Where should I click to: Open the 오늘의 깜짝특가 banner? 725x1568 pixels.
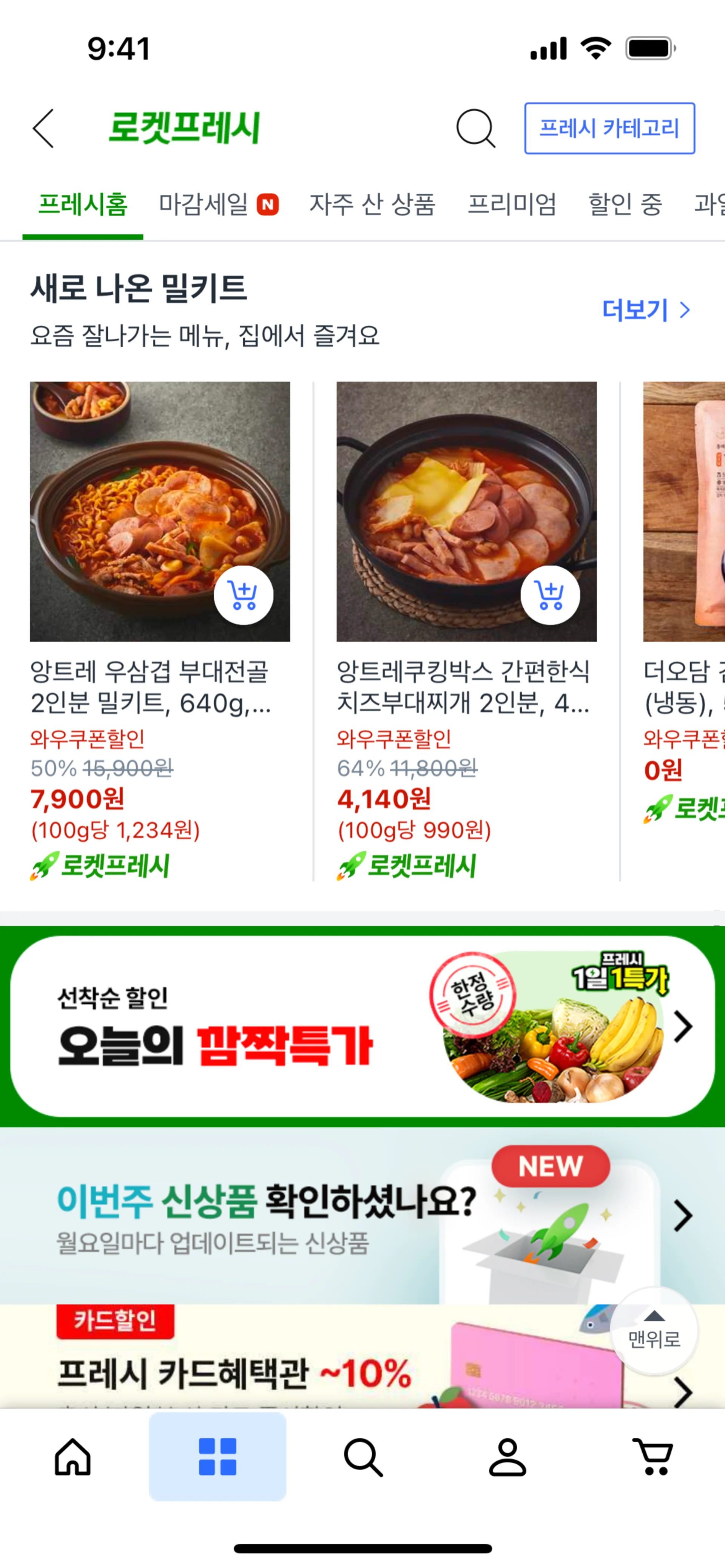pyautogui.click(x=362, y=1026)
